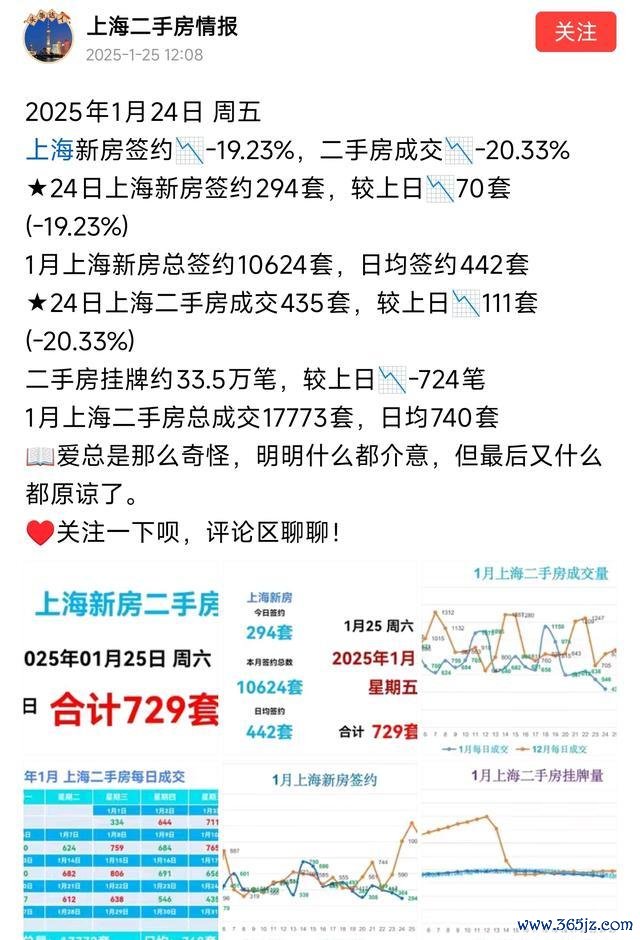640x940 pixels.
Task: Open the 上海二手房情报 profile avatar
Action: tap(49, 37)
